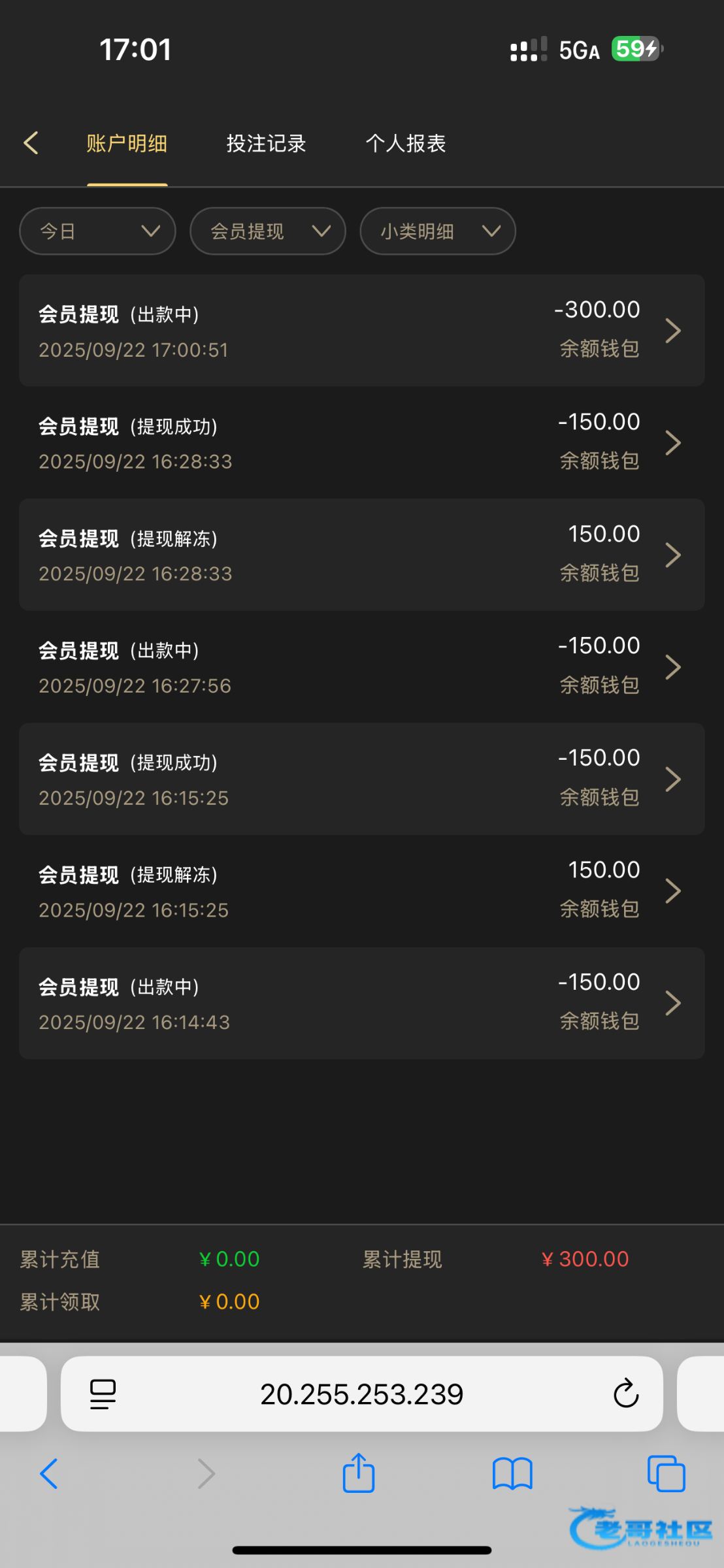The width and height of the screenshot is (724, 1568).
Task: Select the 账户明细 tab
Action: click(x=127, y=143)
